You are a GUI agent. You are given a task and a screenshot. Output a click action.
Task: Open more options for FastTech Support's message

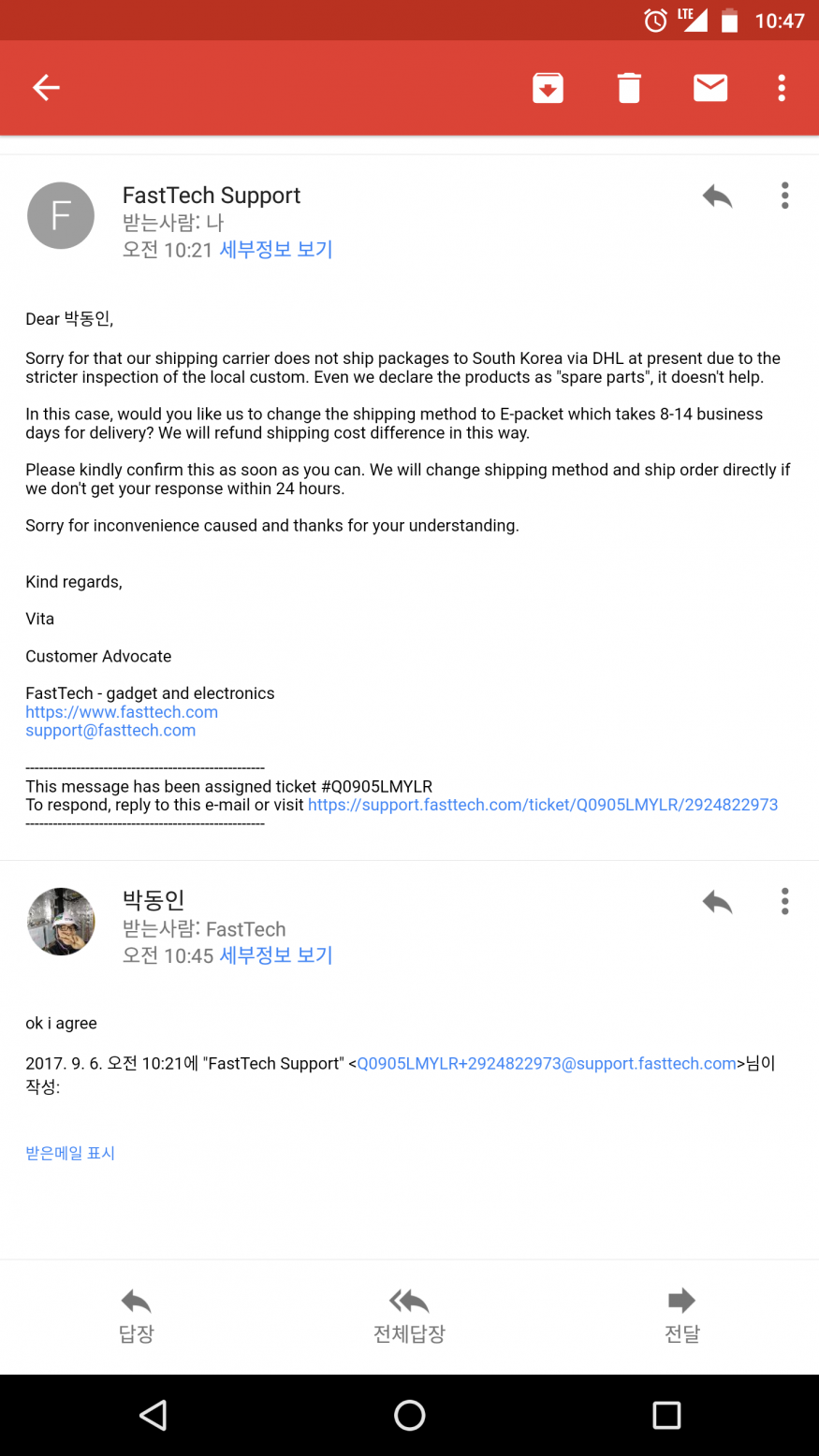tap(784, 196)
